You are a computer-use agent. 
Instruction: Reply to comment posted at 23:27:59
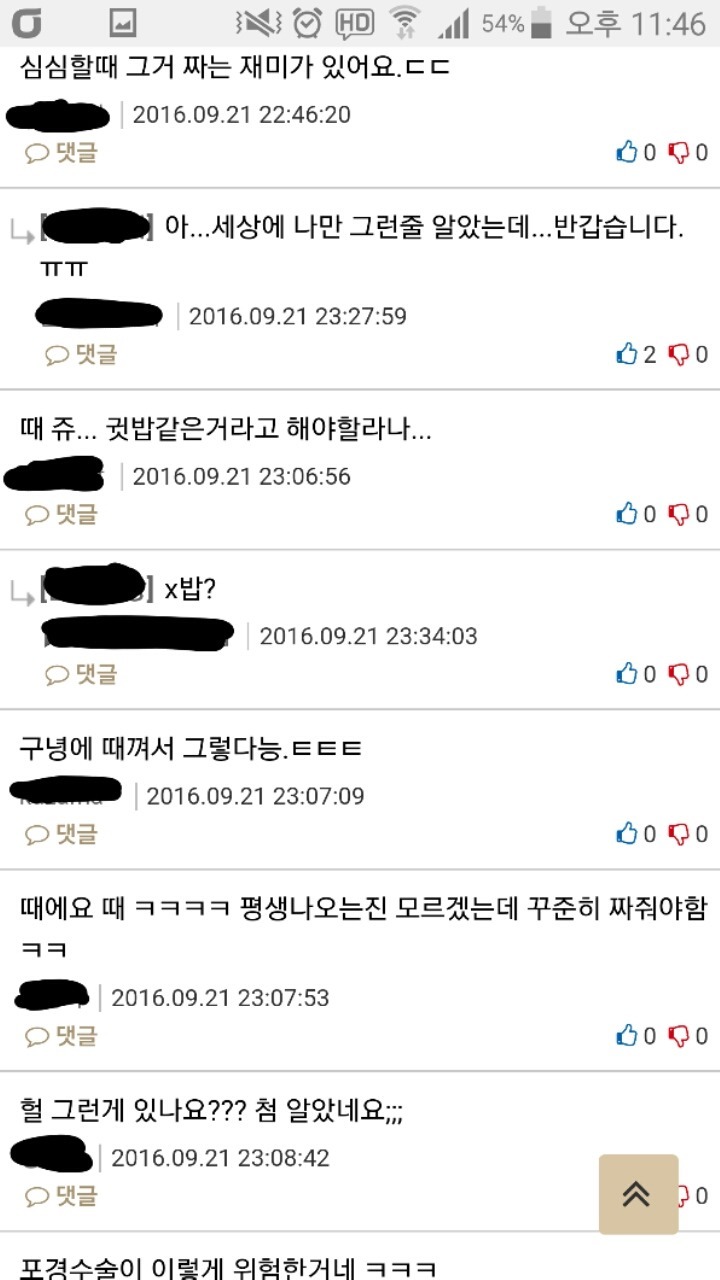click(82, 355)
